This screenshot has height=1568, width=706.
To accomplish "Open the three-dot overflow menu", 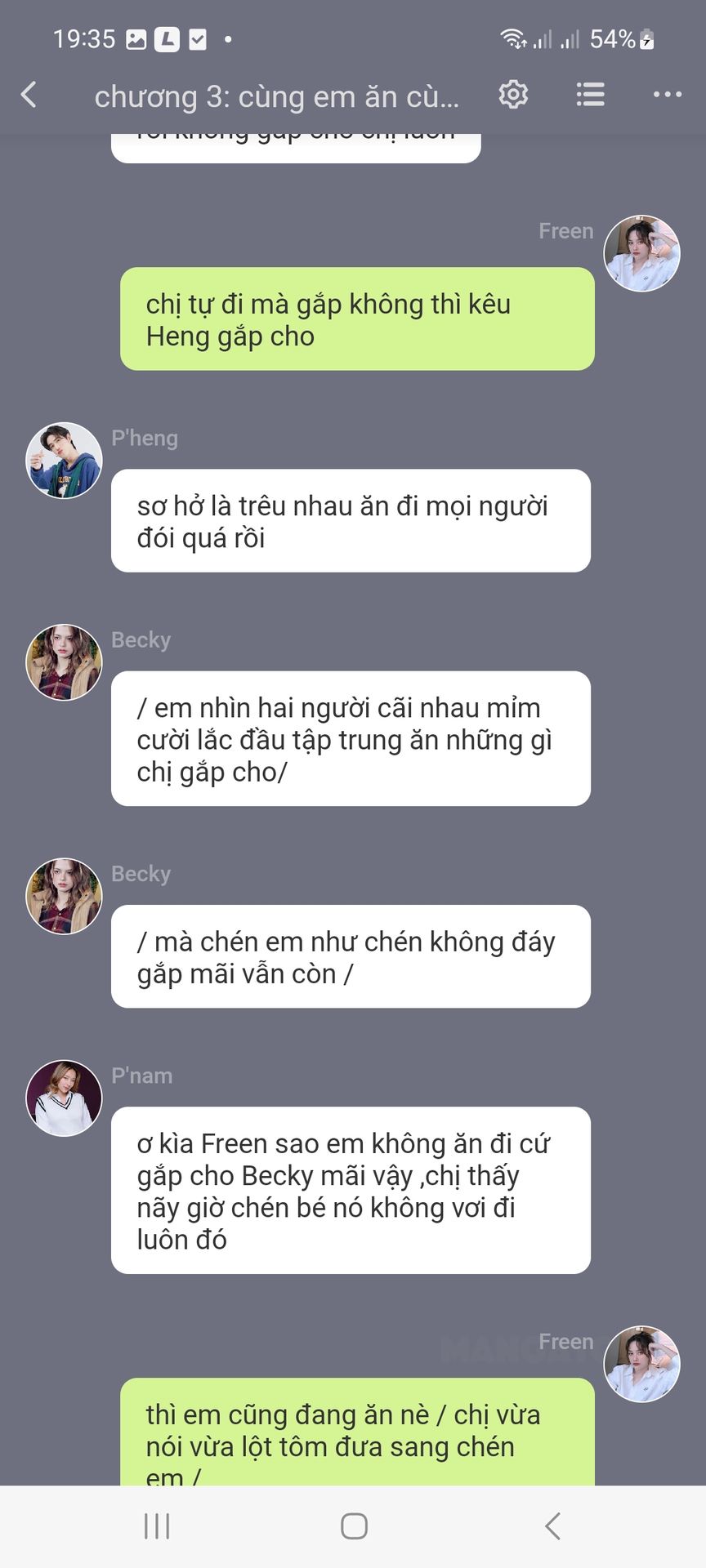I will (668, 95).
